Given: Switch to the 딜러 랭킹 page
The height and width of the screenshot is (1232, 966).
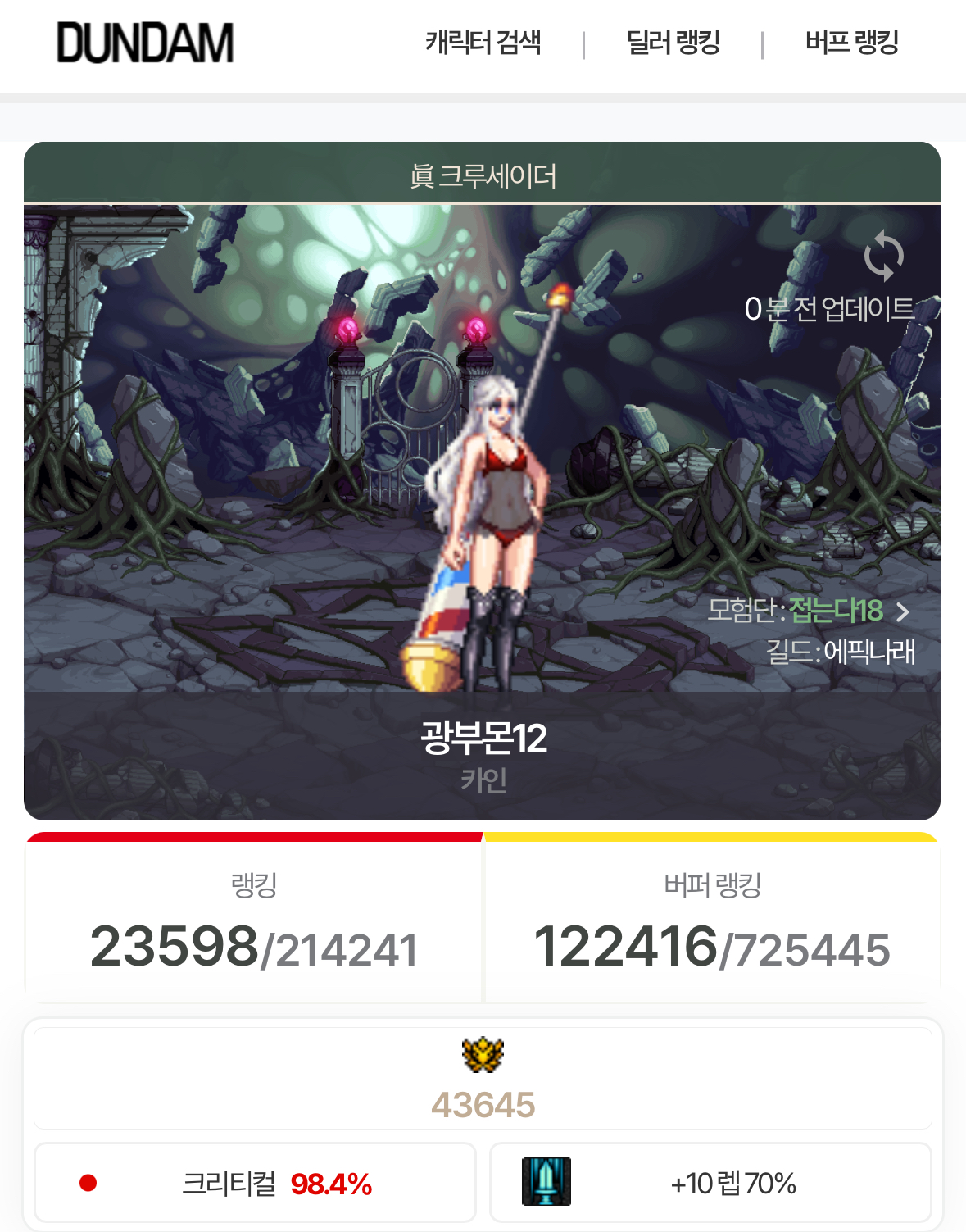Looking at the screenshot, I should [x=673, y=43].
